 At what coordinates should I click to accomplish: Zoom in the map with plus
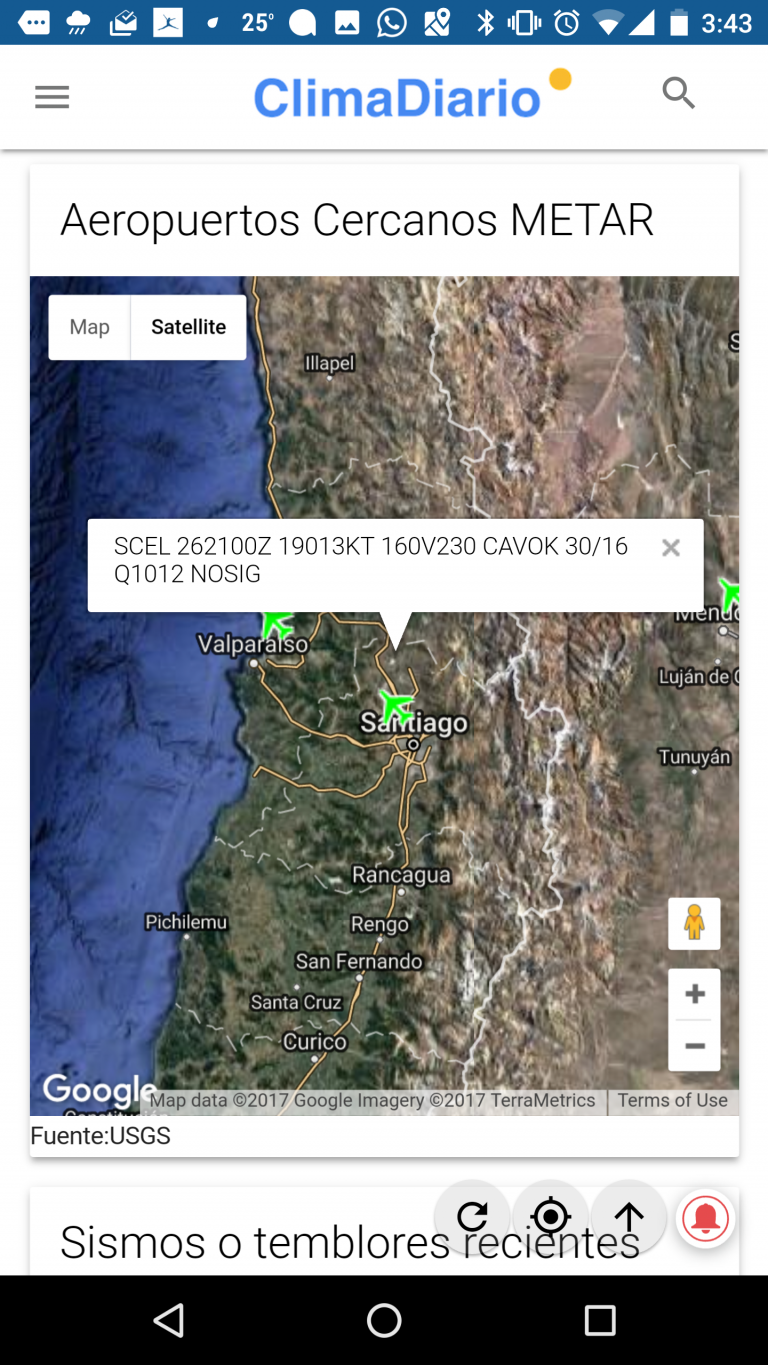[694, 994]
